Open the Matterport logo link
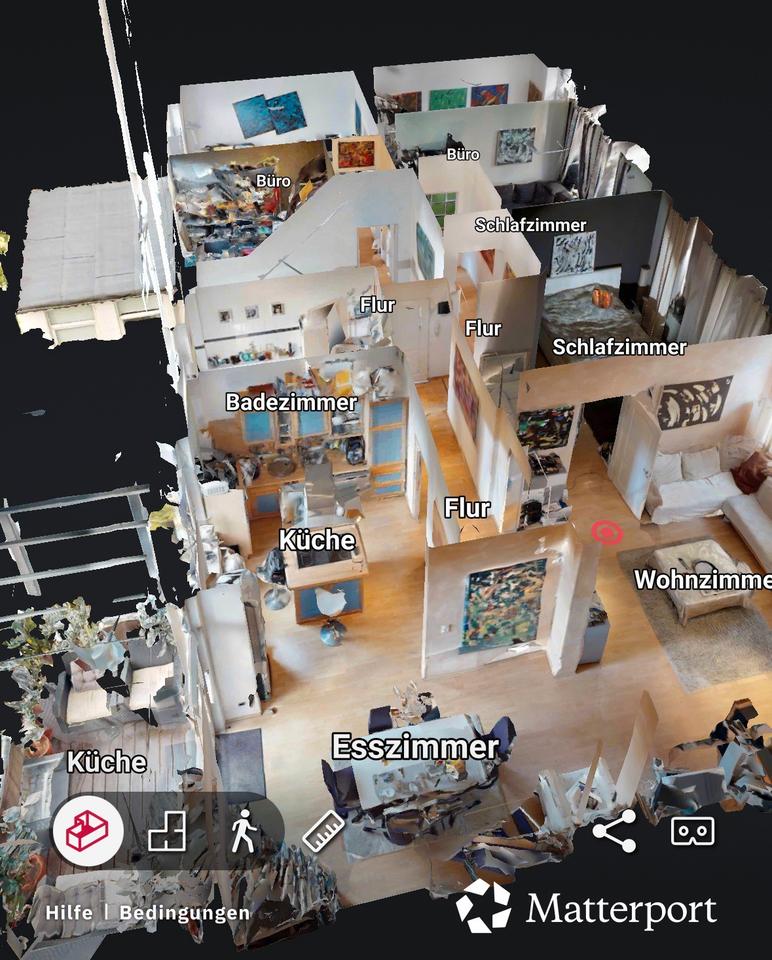This screenshot has height=960, width=772. pyautogui.click(x=586, y=908)
